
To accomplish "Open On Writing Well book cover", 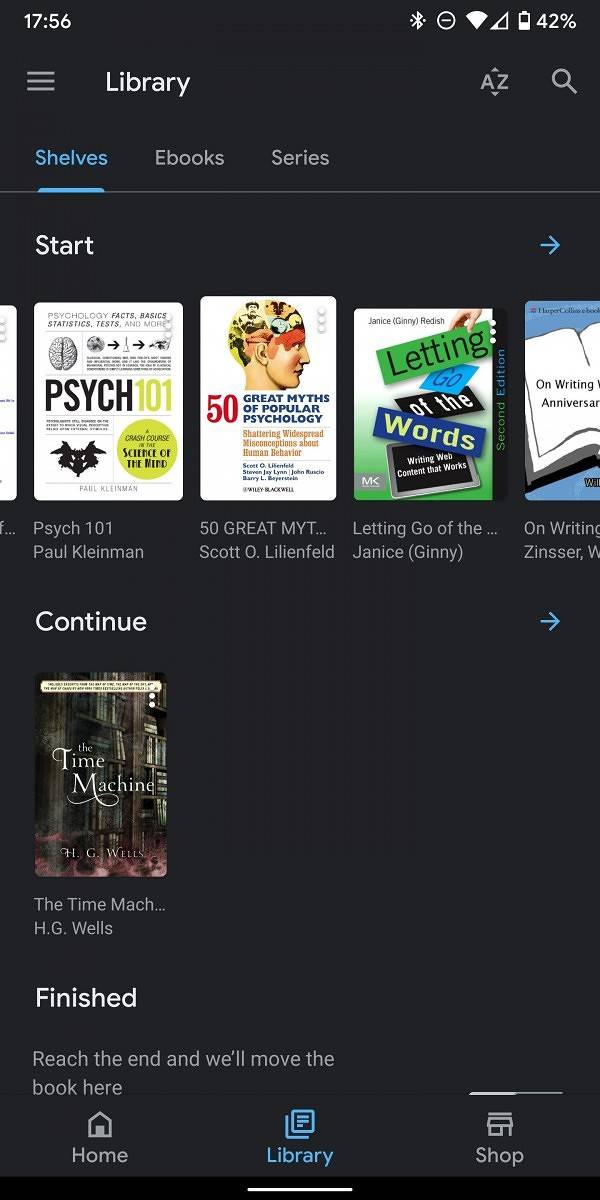I will tap(562, 400).
